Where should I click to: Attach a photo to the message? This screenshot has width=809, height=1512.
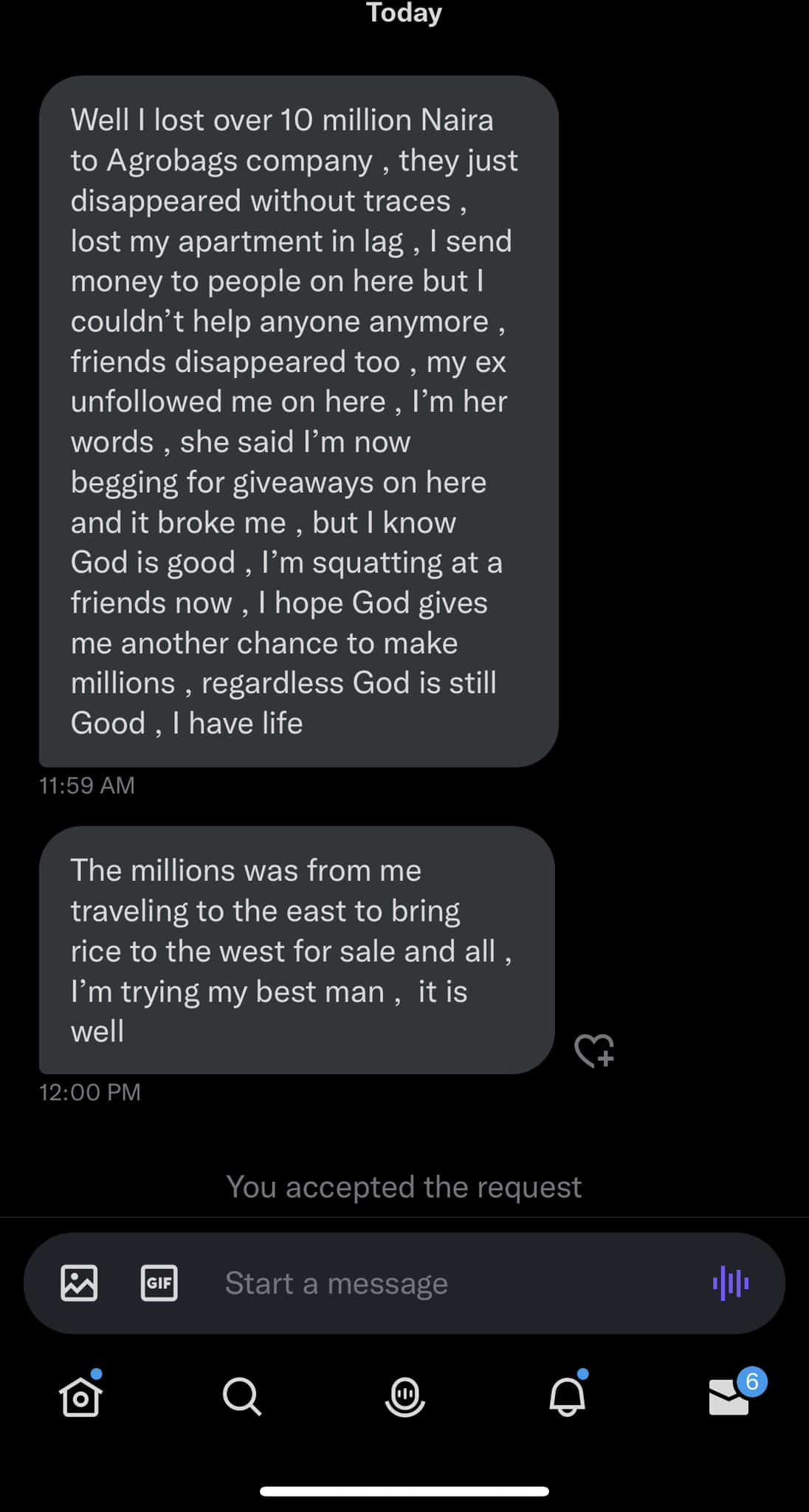[x=79, y=1282]
